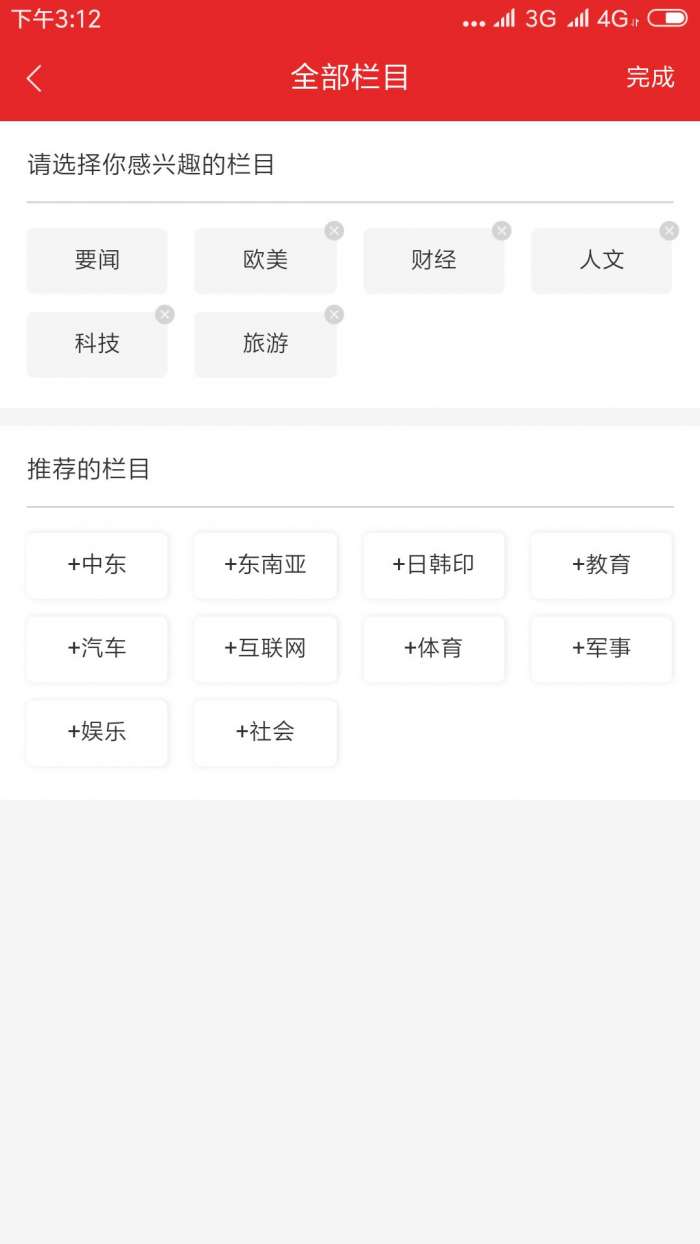Remove the 欧美 channel

click(x=334, y=231)
